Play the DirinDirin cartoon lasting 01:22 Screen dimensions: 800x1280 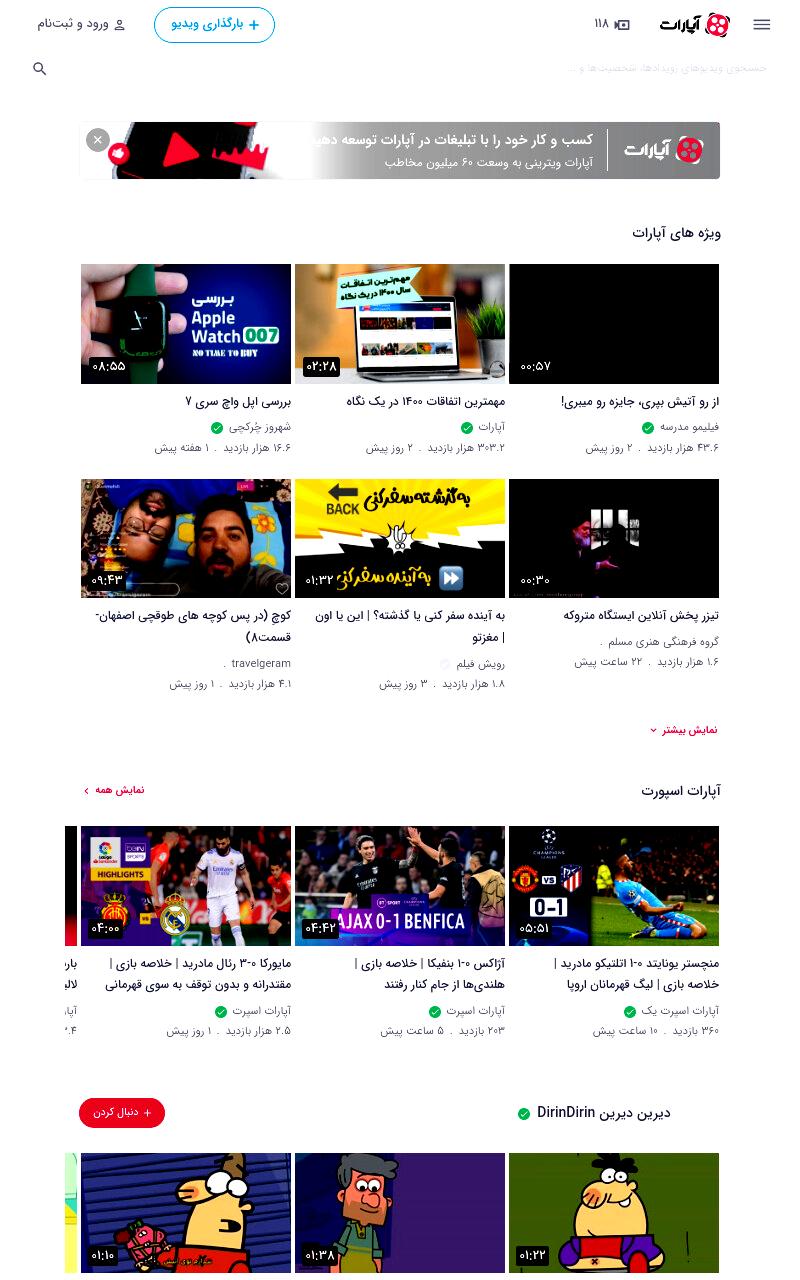(x=614, y=1213)
